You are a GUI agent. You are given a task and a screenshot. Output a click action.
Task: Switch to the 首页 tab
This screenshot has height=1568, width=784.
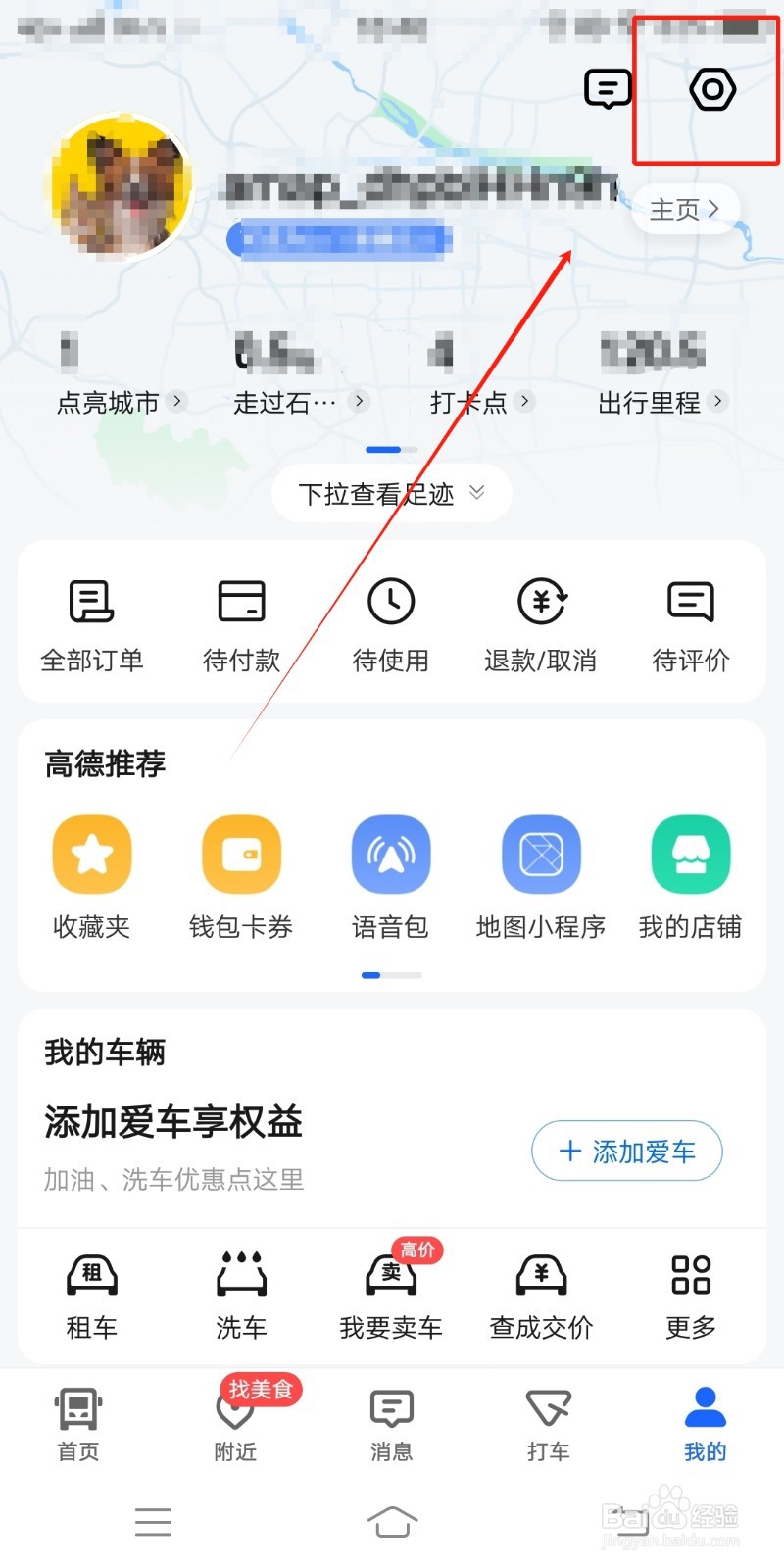coord(78,1423)
